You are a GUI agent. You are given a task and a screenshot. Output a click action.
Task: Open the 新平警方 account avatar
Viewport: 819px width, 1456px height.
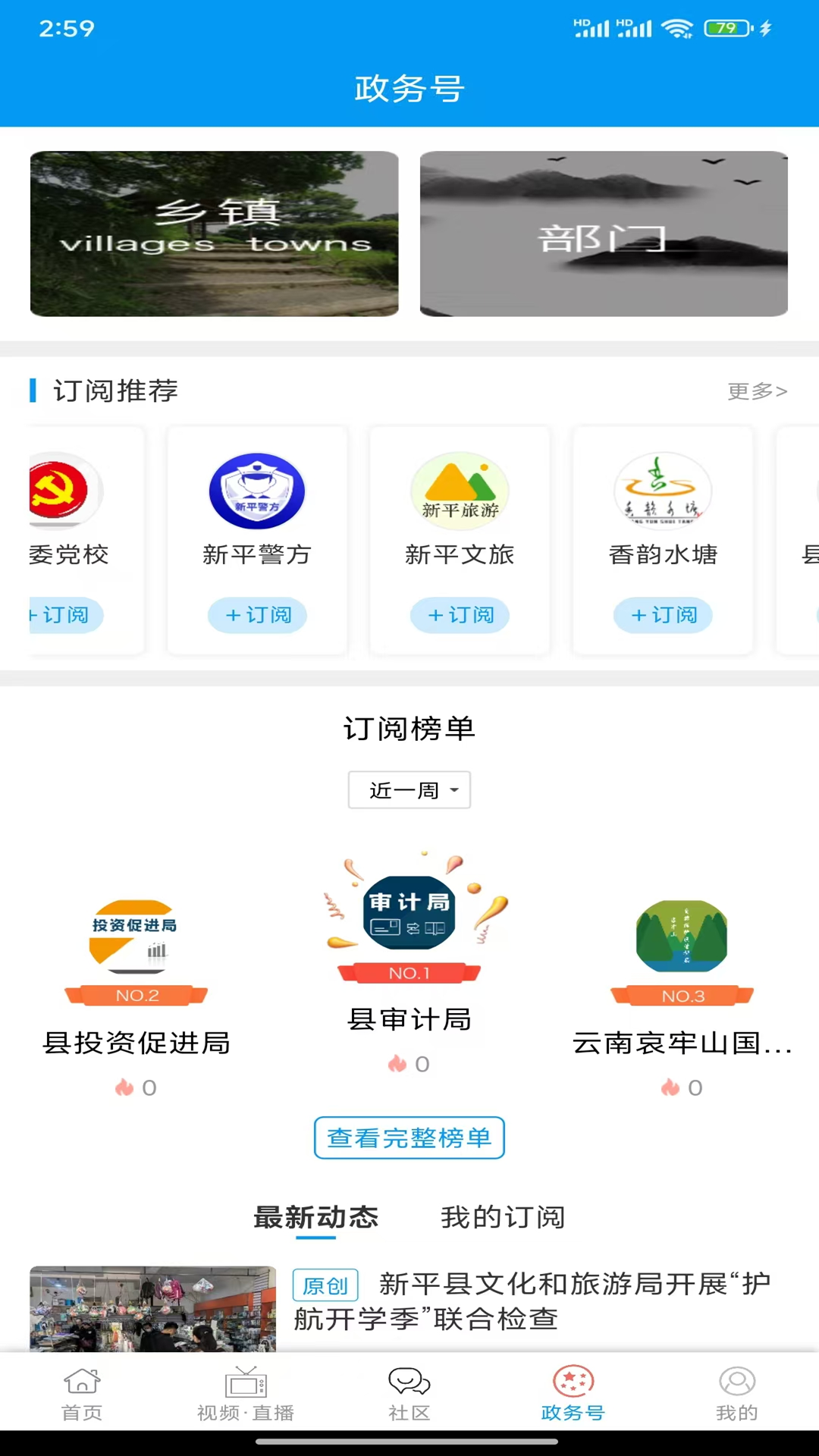tap(257, 491)
